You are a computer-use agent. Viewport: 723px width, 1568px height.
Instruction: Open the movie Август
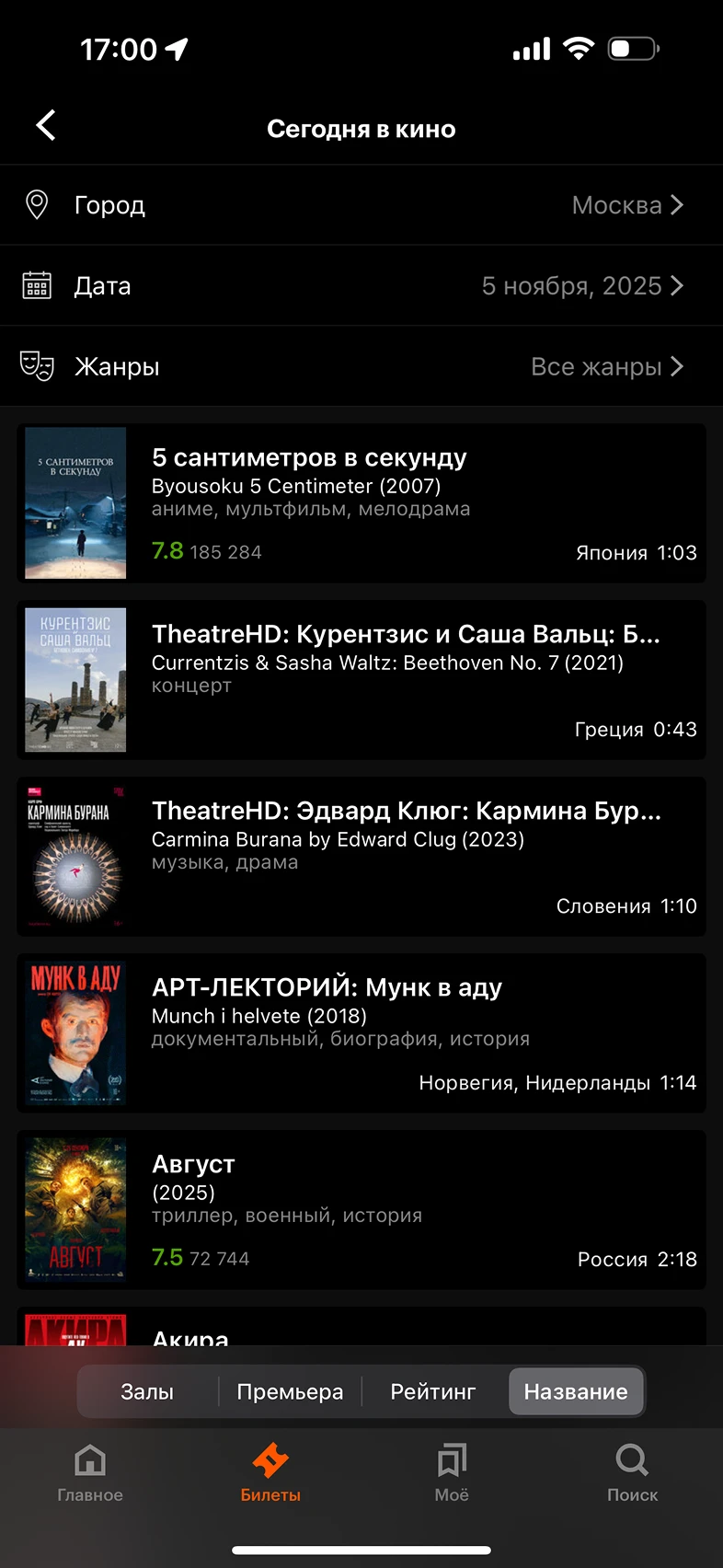[x=361, y=1209]
